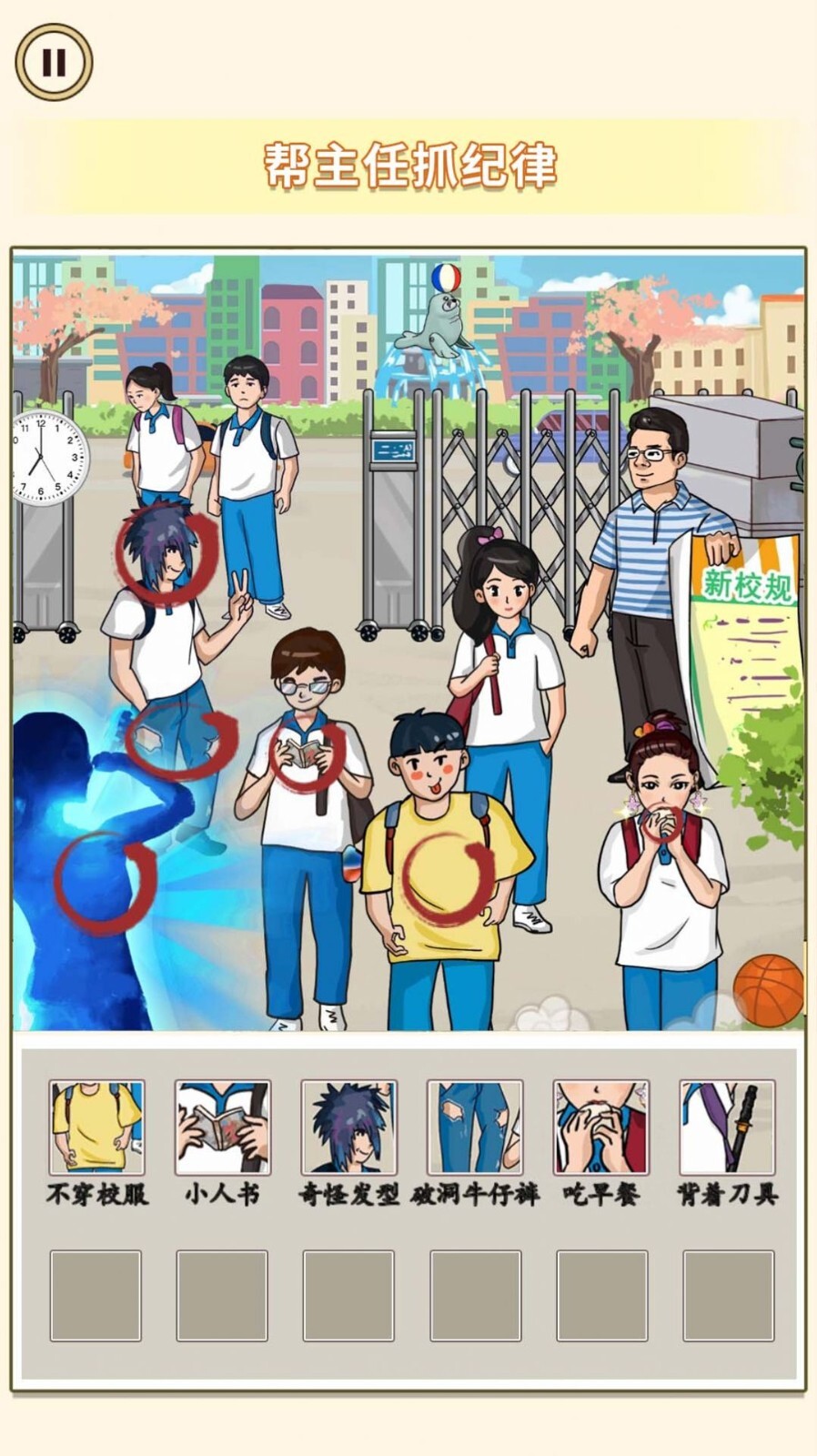Choose the 破洞牛仔裤 clue tile
The width and height of the screenshot is (817, 1456).
click(474, 1127)
